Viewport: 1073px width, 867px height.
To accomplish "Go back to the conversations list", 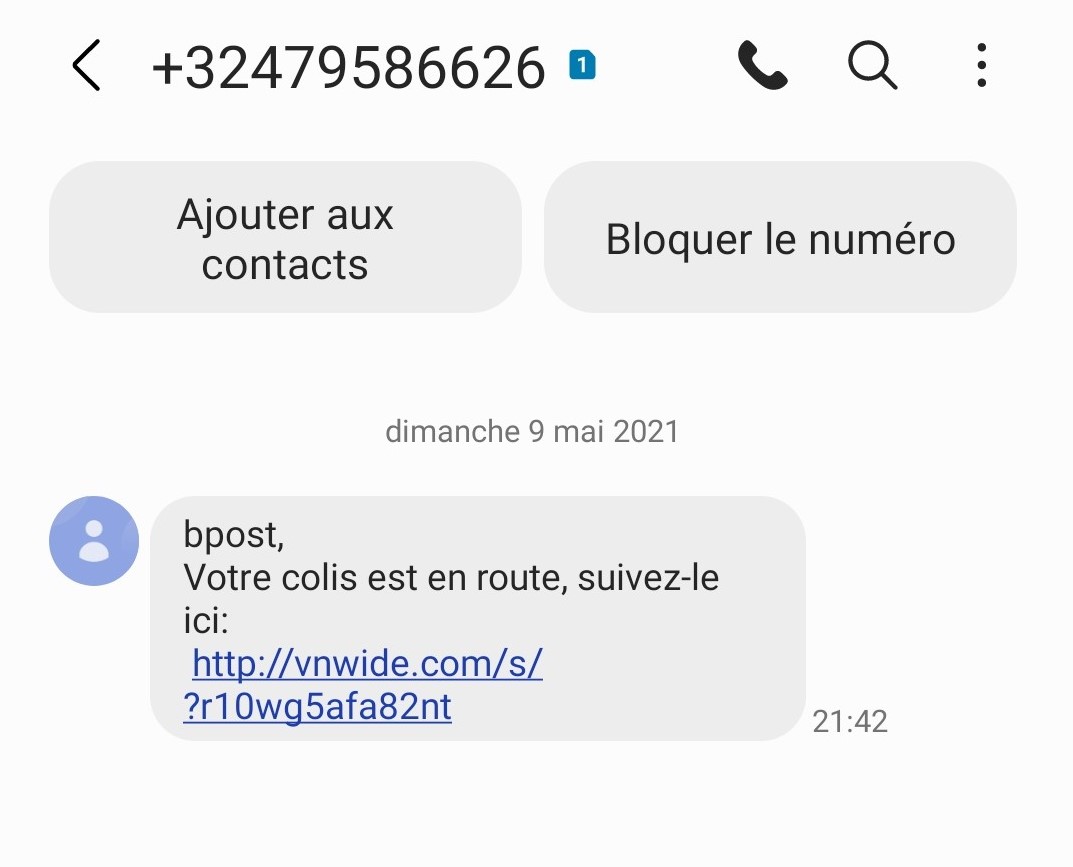I will pos(87,67).
